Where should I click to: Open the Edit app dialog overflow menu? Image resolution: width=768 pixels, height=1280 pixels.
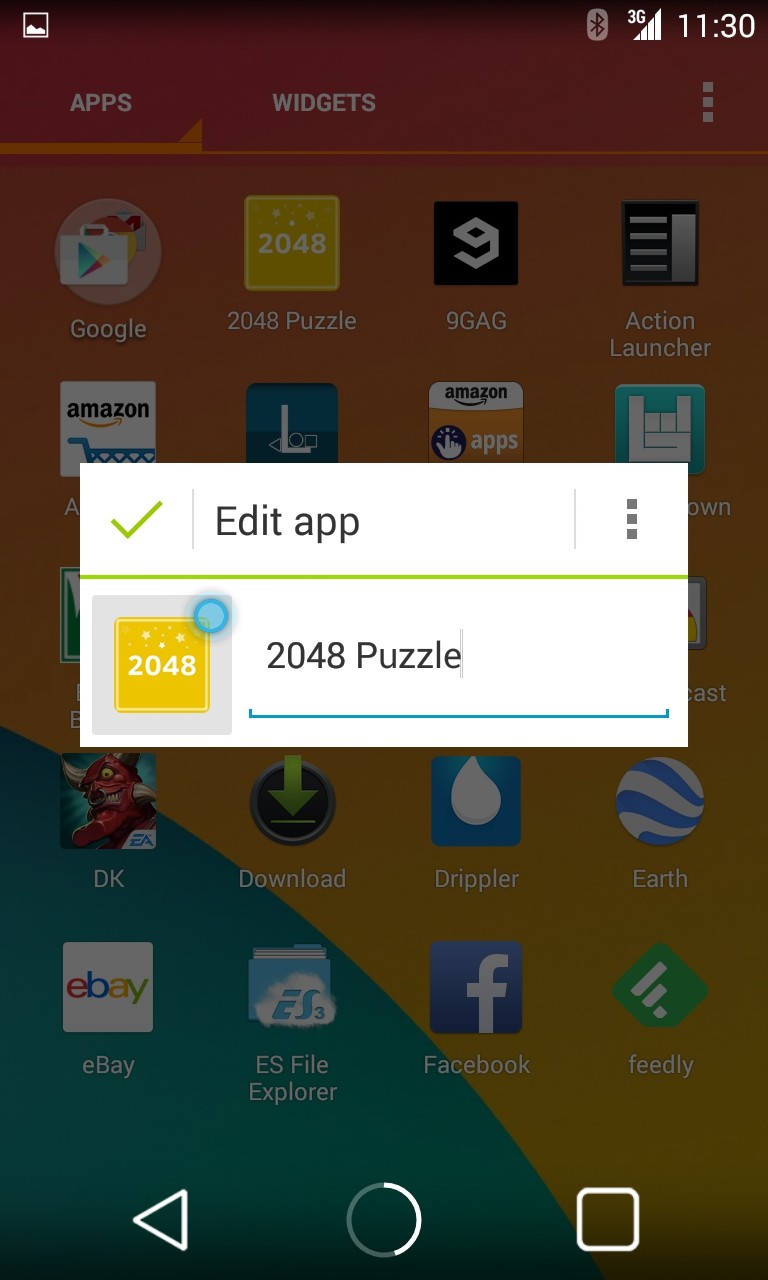click(631, 520)
